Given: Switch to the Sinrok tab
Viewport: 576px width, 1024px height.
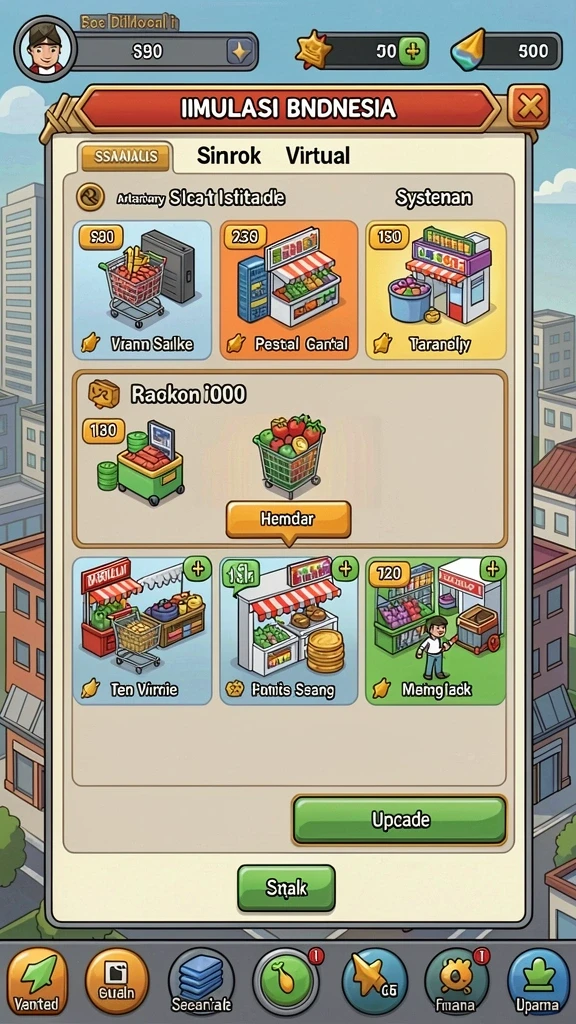Looking at the screenshot, I should click(229, 155).
